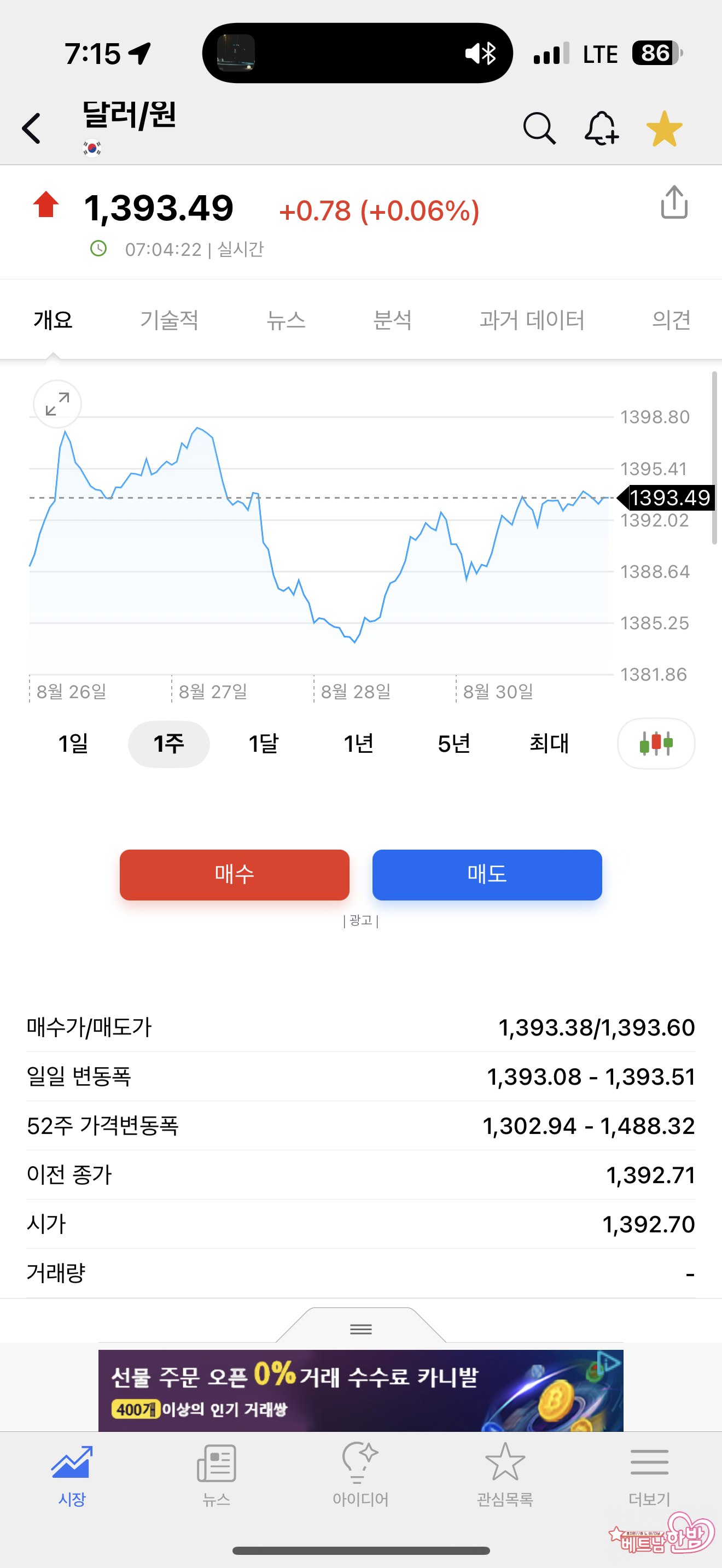Open the search magnifier icon
Viewport: 722px width, 1568px height.
click(539, 128)
